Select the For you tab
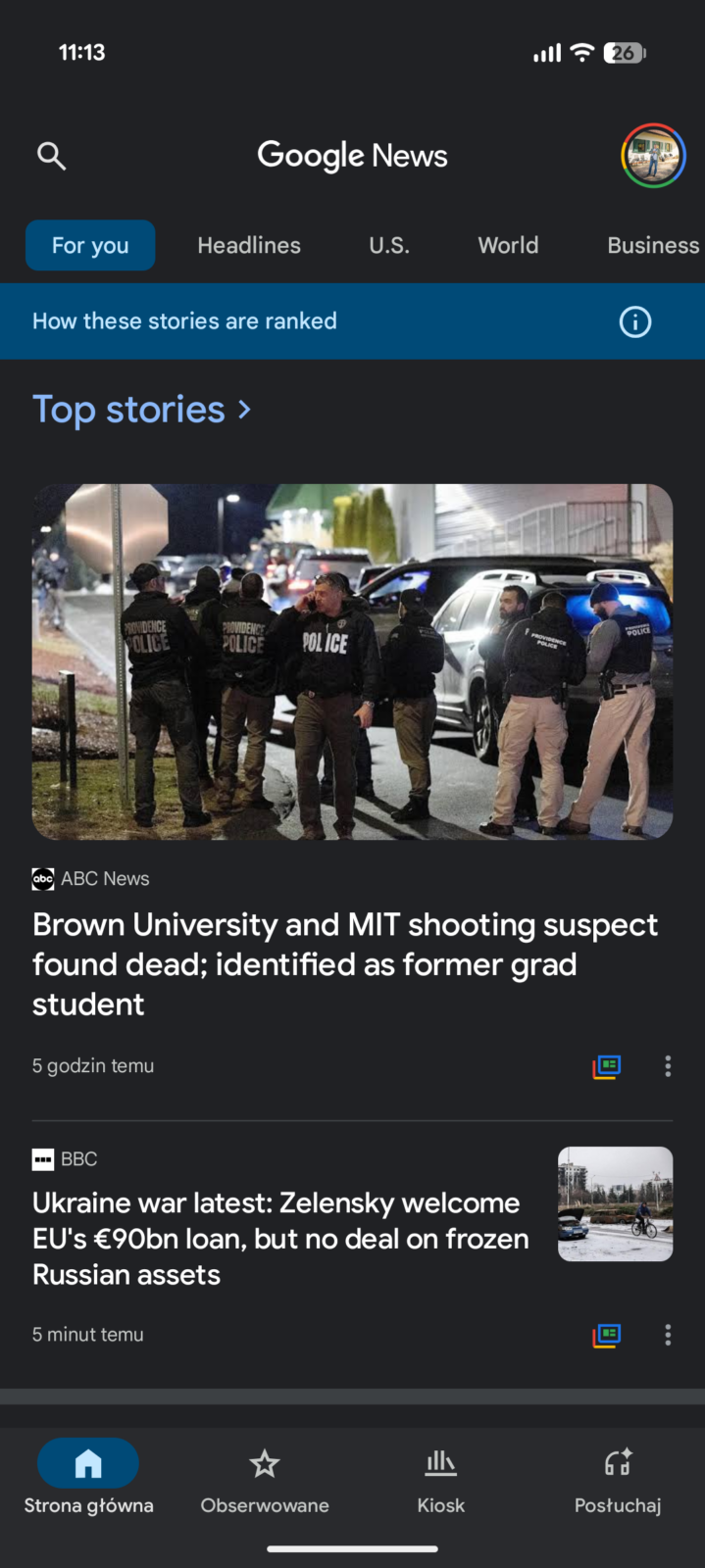 pos(90,245)
